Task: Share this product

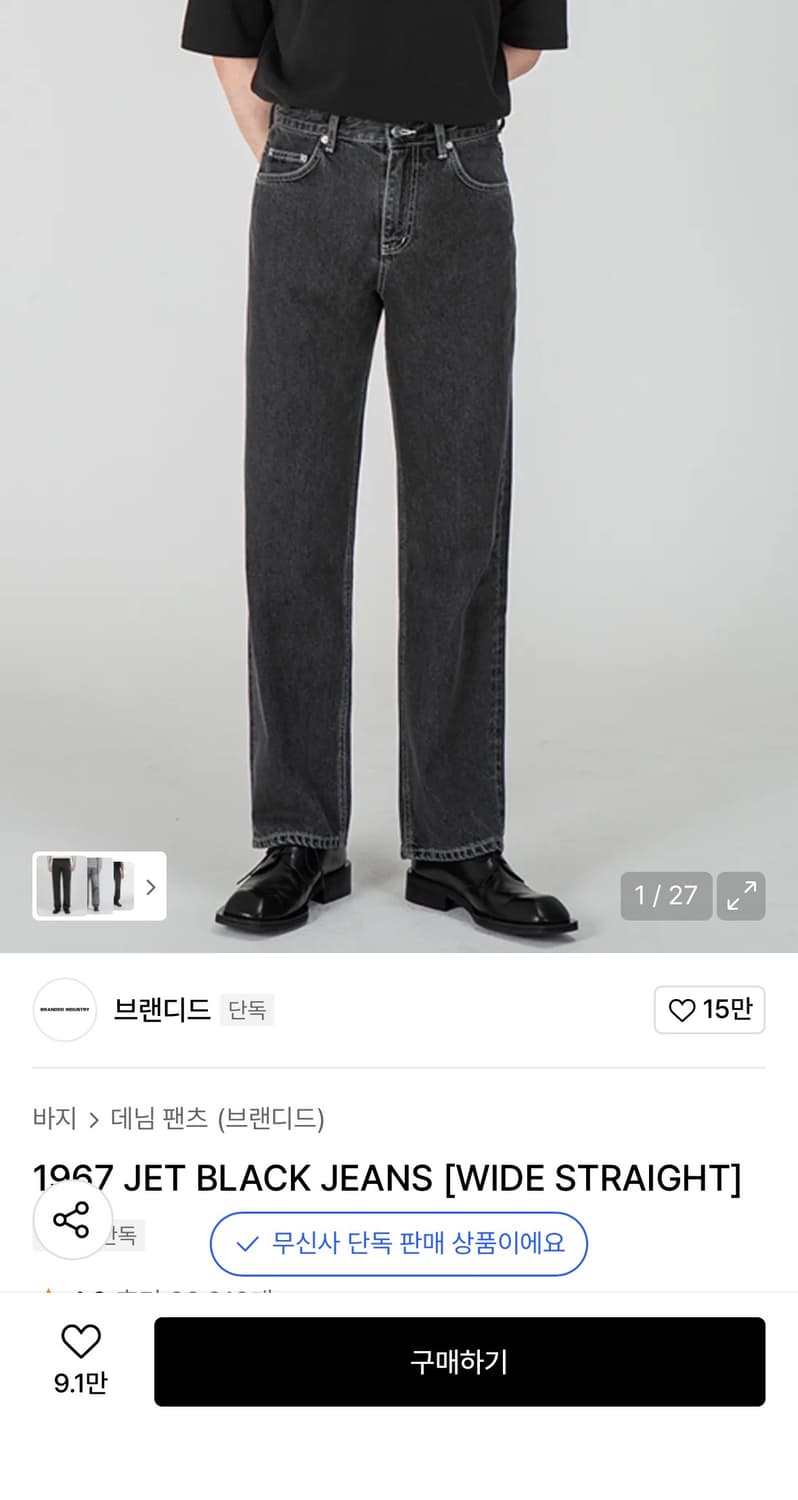Action: tap(71, 1218)
